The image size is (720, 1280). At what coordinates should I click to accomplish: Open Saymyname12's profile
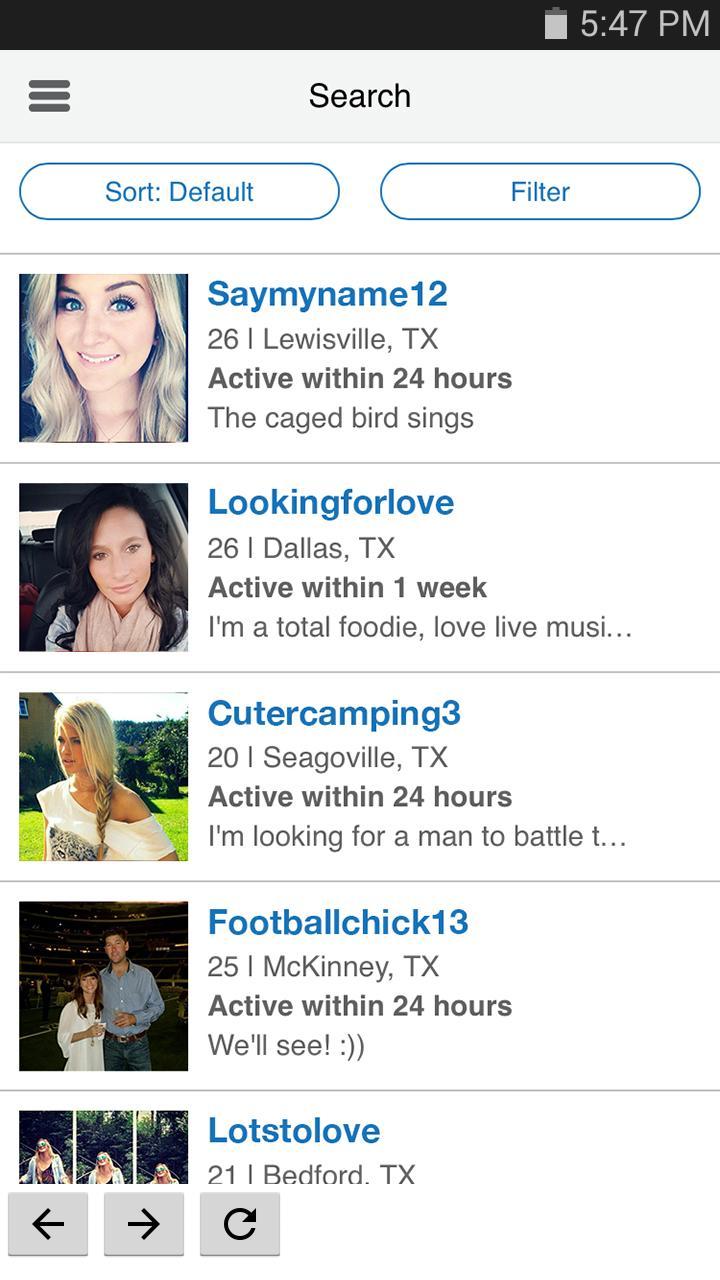coord(328,293)
